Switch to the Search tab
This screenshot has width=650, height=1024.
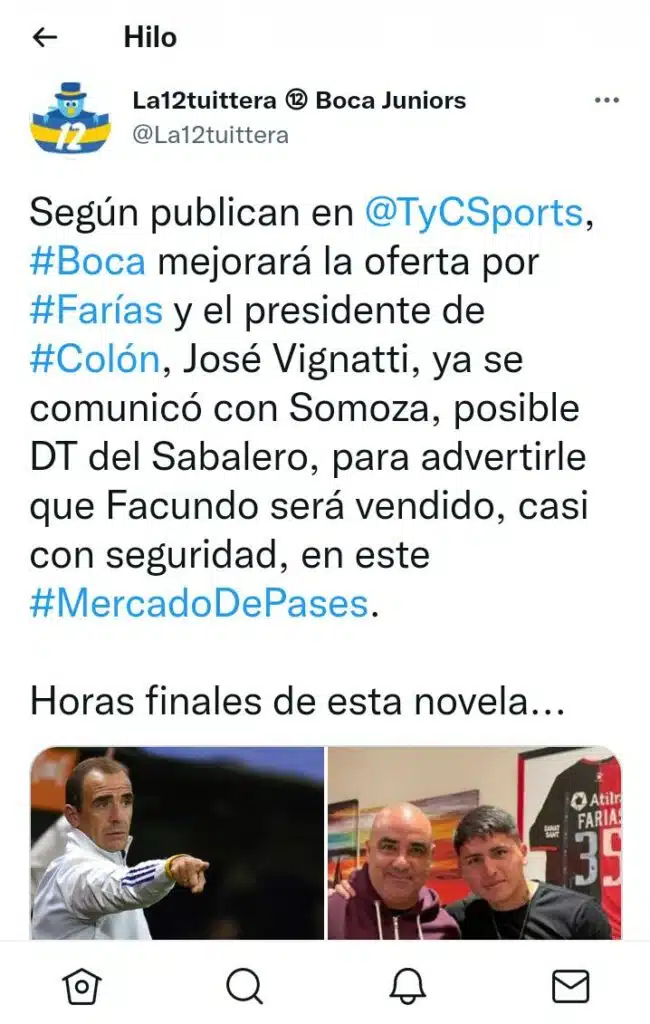(243, 986)
